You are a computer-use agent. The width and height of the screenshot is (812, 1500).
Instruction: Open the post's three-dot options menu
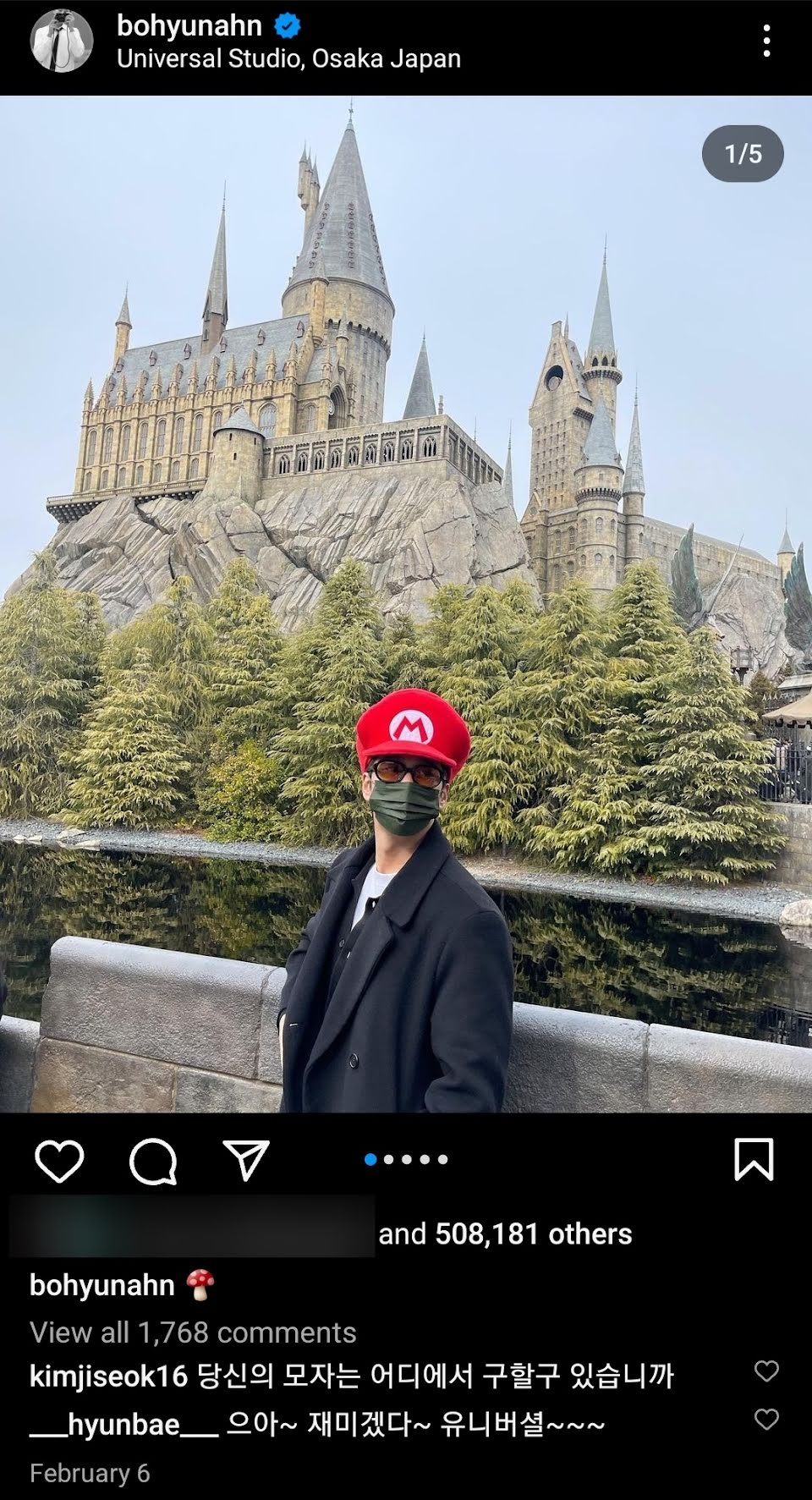pos(766,41)
